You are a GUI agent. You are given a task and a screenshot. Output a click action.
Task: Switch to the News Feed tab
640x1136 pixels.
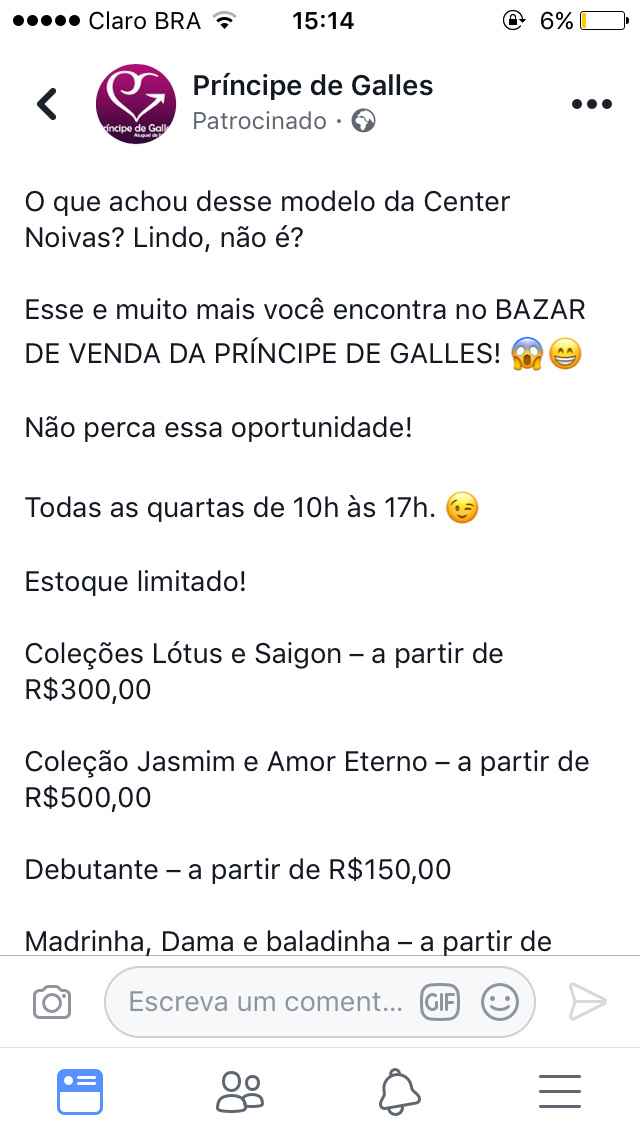(x=80, y=1092)
